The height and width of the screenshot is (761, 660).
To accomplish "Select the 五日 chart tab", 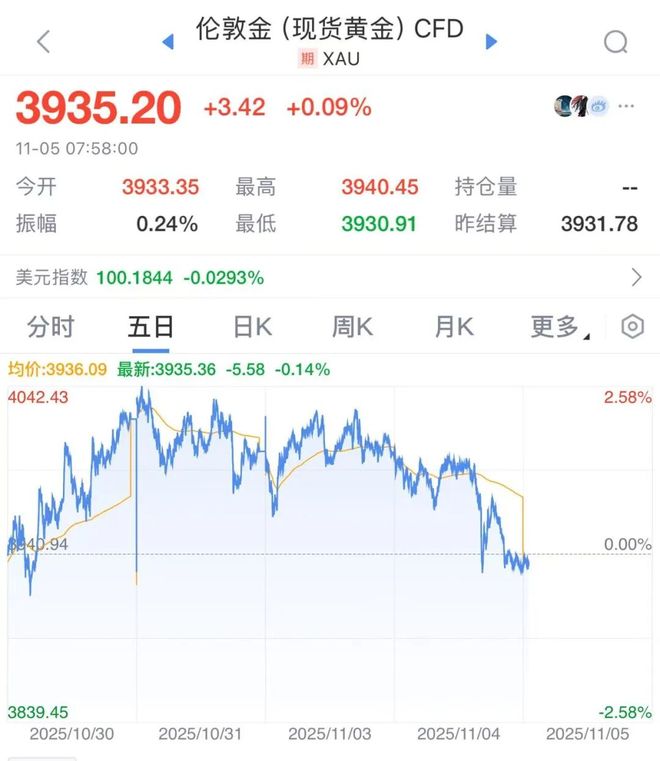I will tap(151, 326).
